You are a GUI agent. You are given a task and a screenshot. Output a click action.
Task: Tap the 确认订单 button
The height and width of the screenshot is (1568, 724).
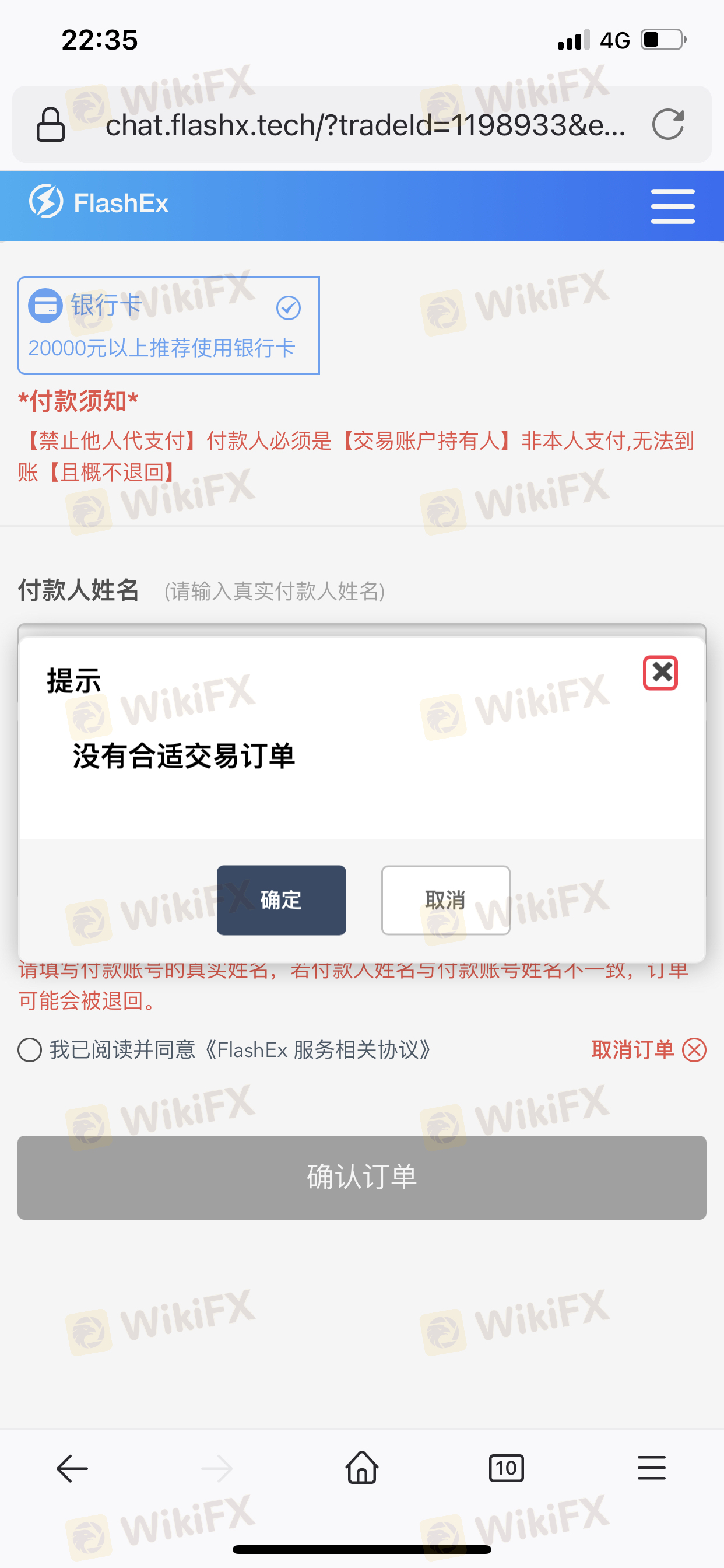pyautogui.click(x=361, y=1177)
